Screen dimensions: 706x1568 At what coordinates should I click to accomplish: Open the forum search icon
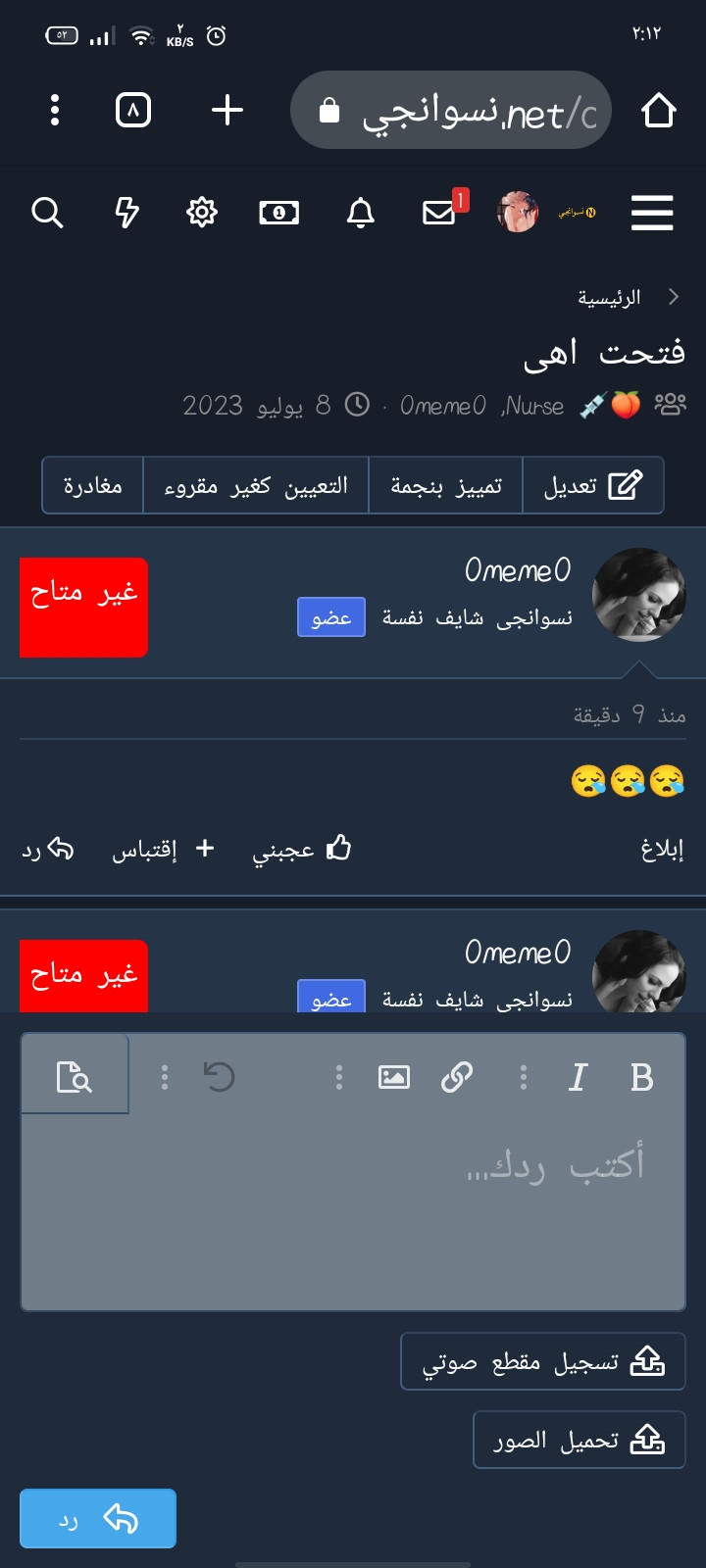[47, 212]
